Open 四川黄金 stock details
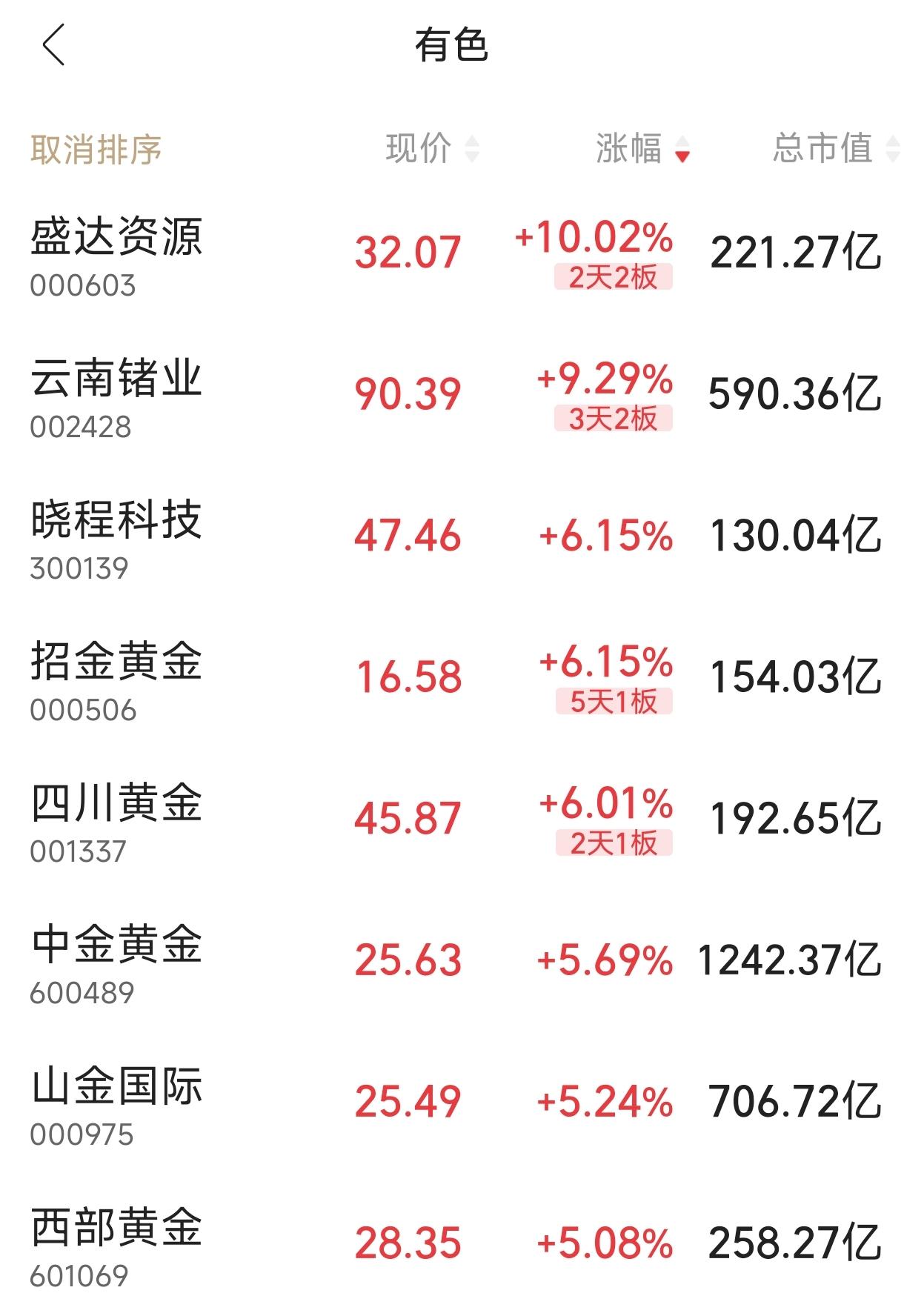This screenshot has height=1316, width=904. (452, 820)
